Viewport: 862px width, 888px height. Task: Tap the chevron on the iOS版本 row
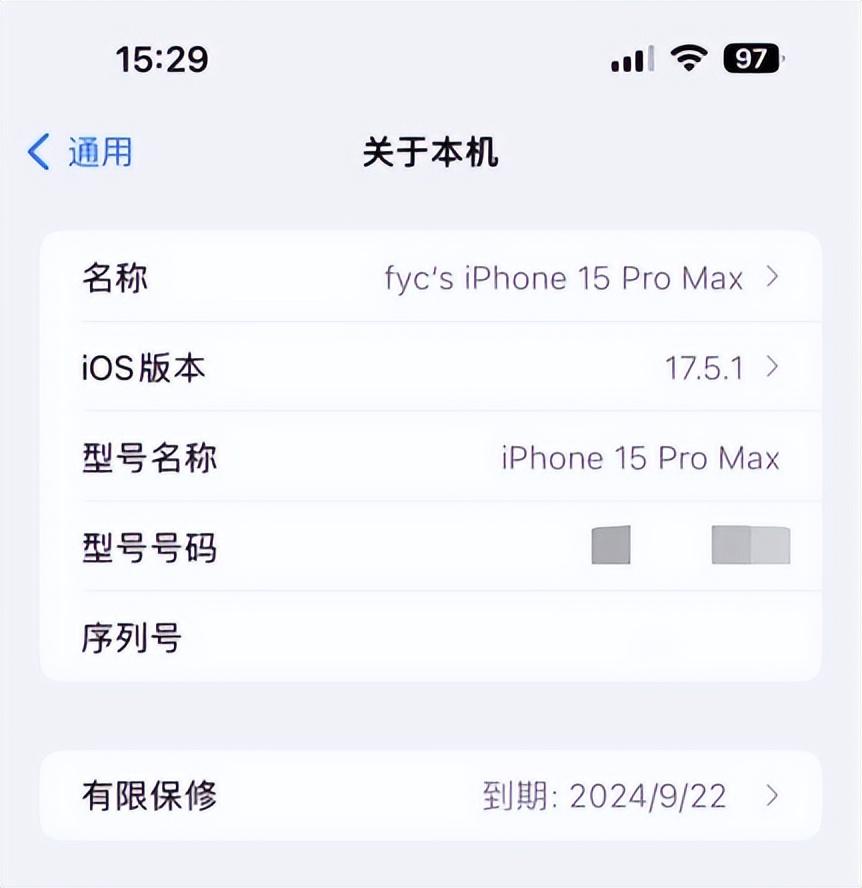(x=770, y=368)
